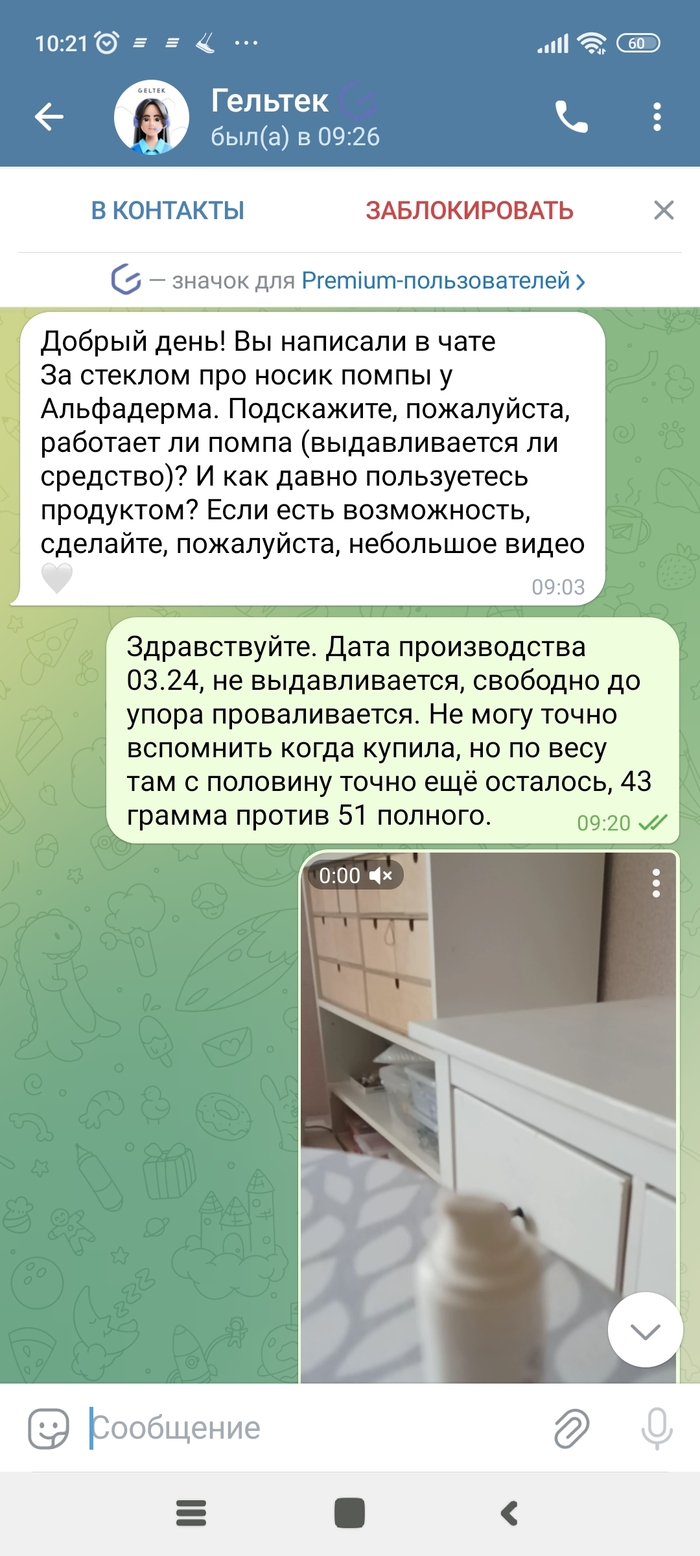Record a voice message with microphone

[x=656, y=1428]
